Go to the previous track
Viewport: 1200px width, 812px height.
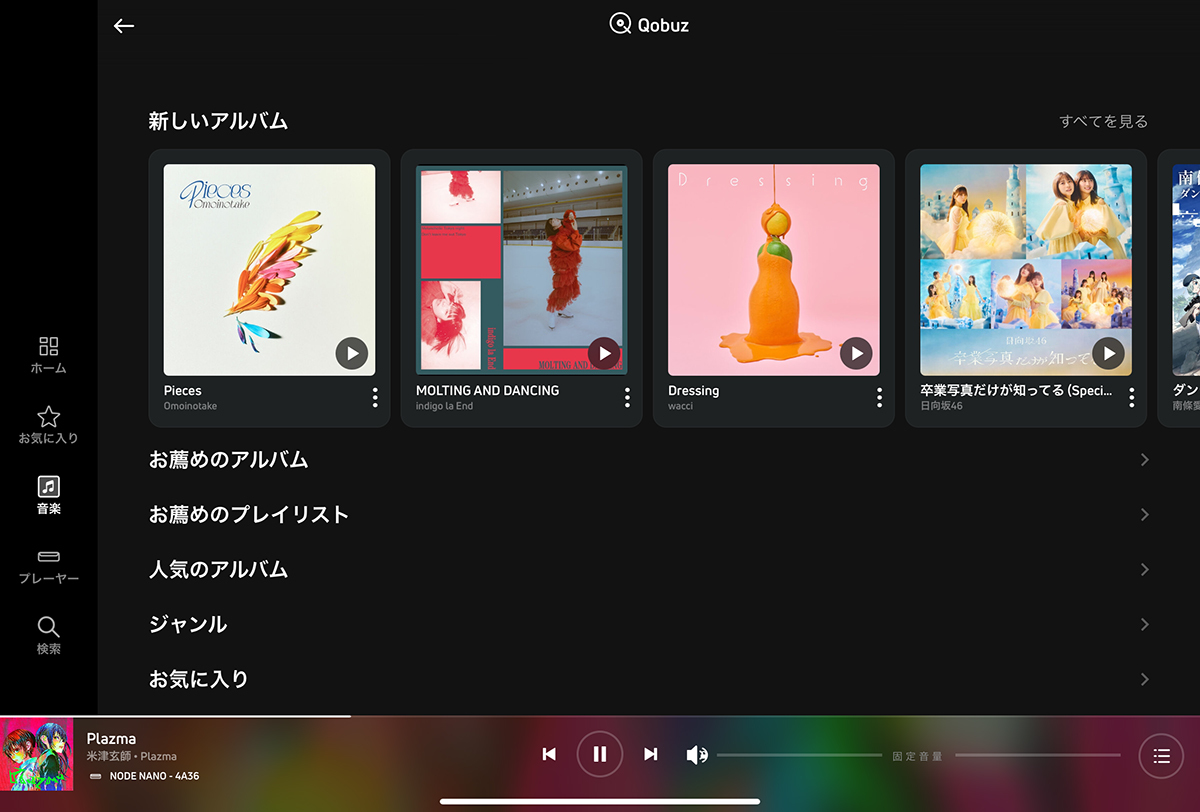tap(549, 754)
